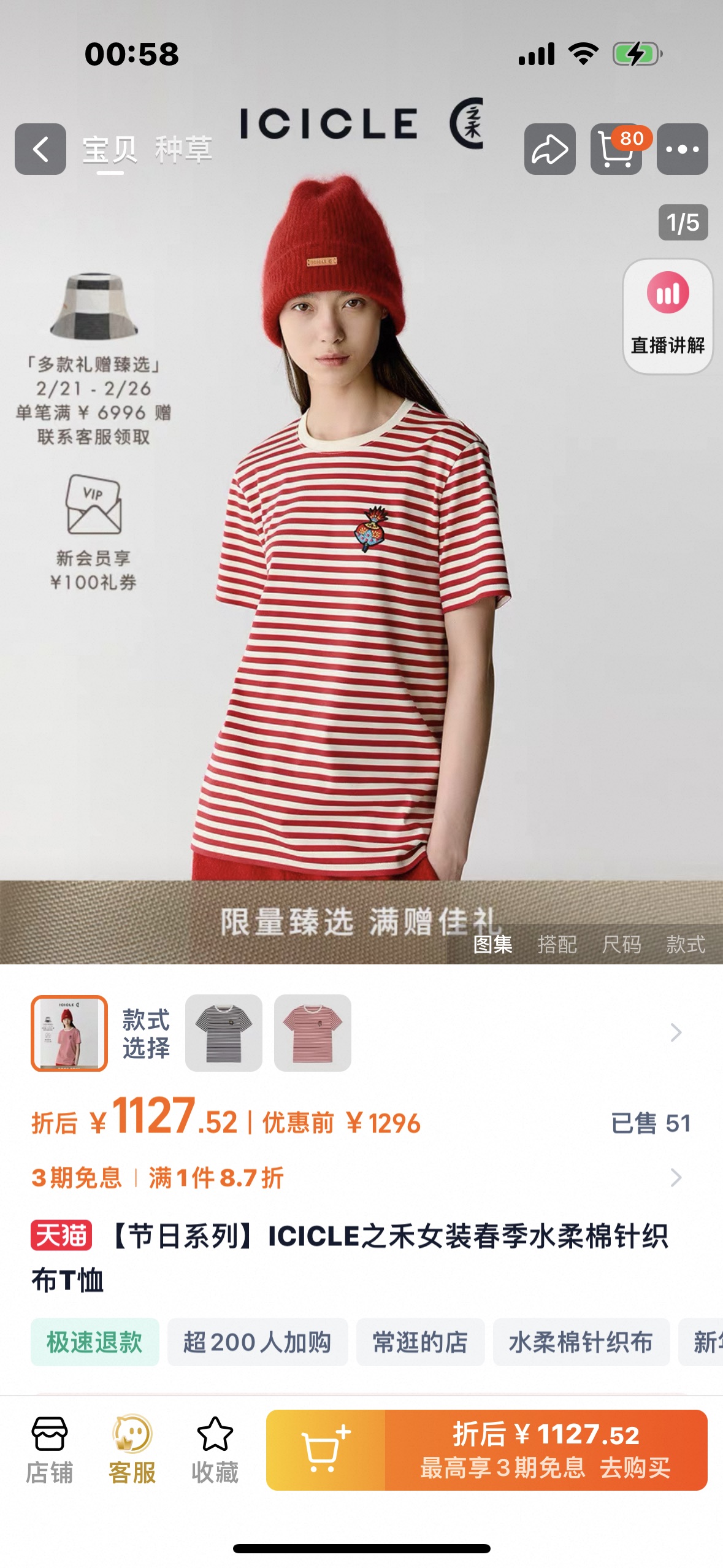Tap the 水柔棉针织布 tag
This screenshot has width=723, height=1568.
[x=581, y=1342]
